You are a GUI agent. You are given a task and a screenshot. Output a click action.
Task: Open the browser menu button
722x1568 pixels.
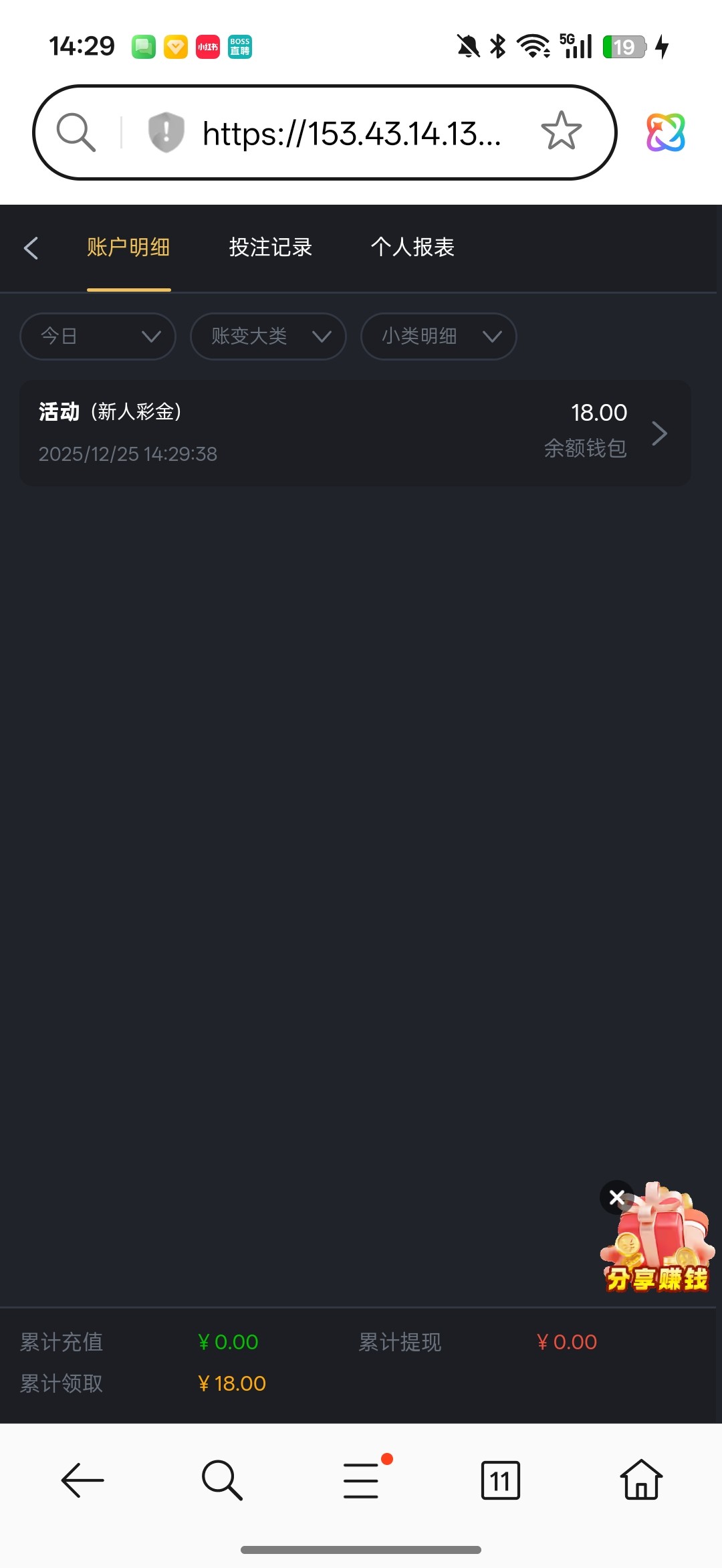(x=361, y=1480)
